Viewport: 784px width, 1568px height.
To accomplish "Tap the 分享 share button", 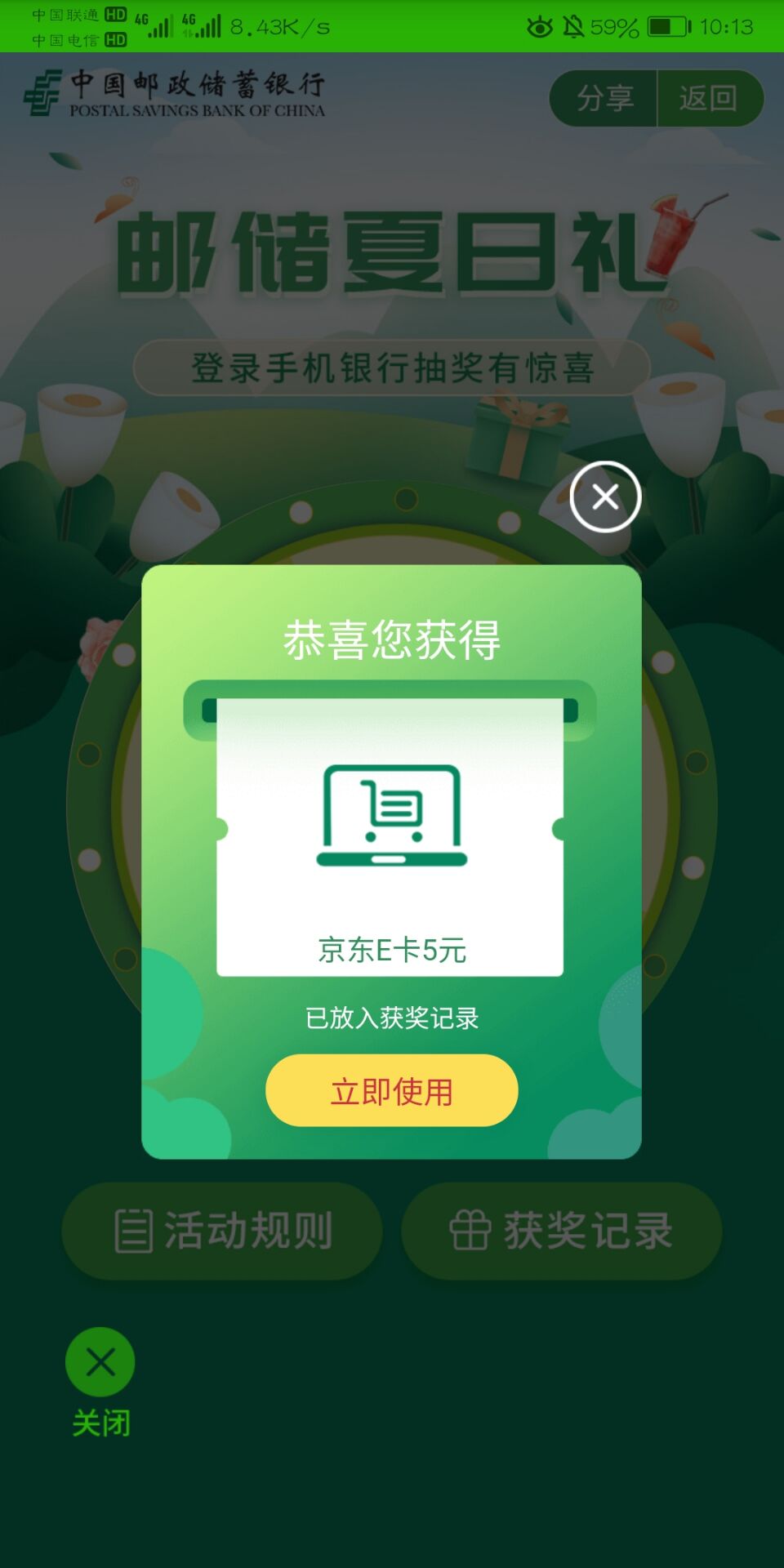I will point(604,99).
